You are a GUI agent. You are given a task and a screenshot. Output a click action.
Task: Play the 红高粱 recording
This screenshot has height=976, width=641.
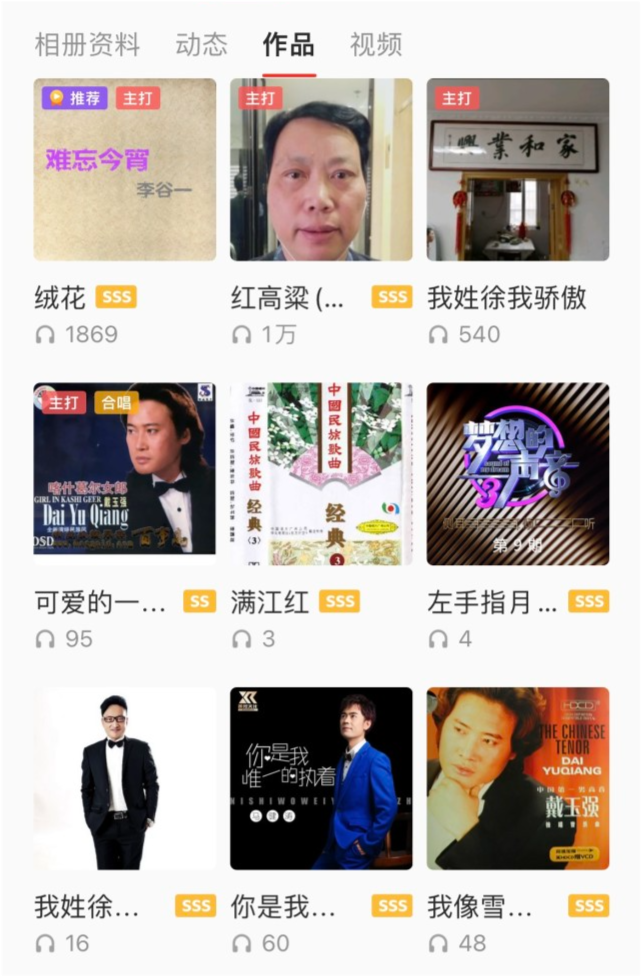pos(321,170)
